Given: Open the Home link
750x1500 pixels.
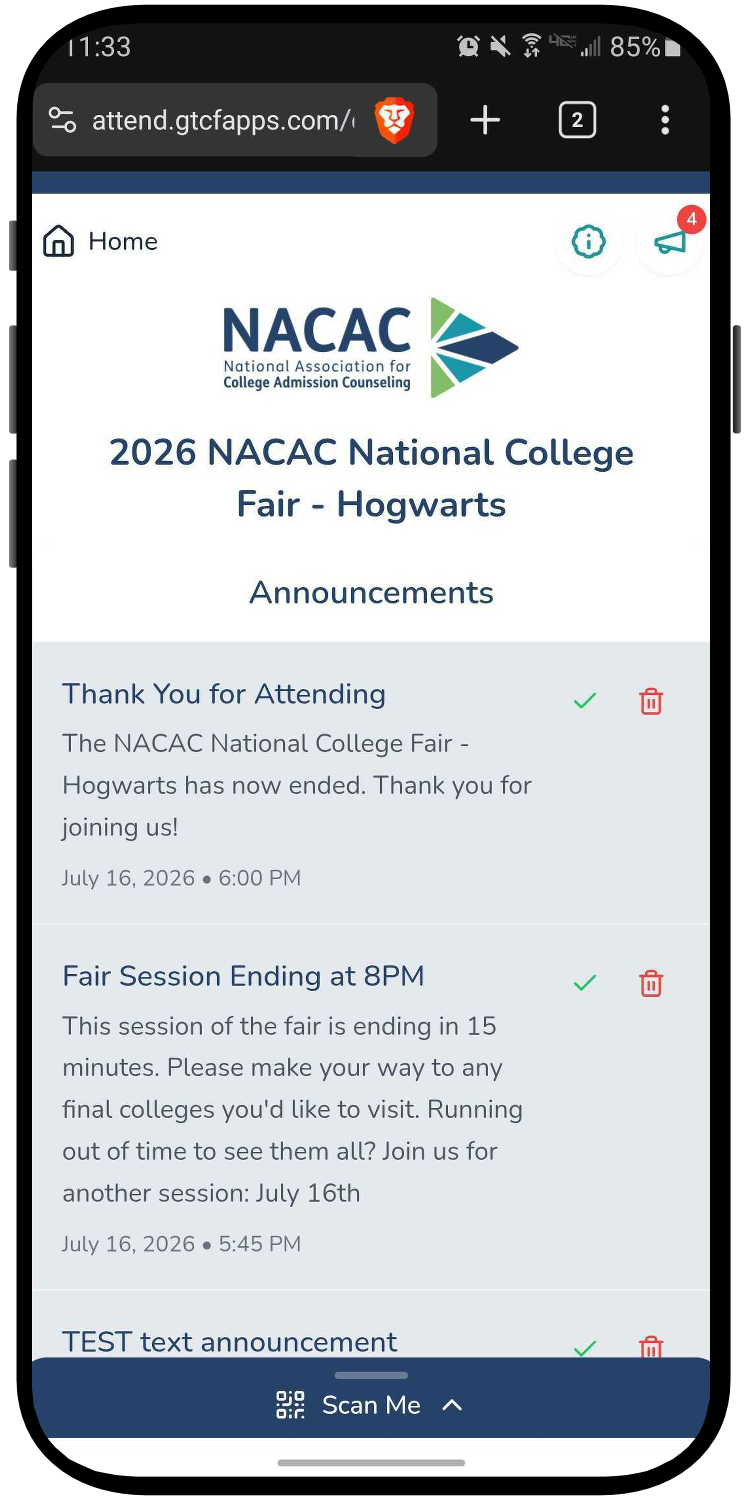Looking at the screenshot, I should [100, 241].
